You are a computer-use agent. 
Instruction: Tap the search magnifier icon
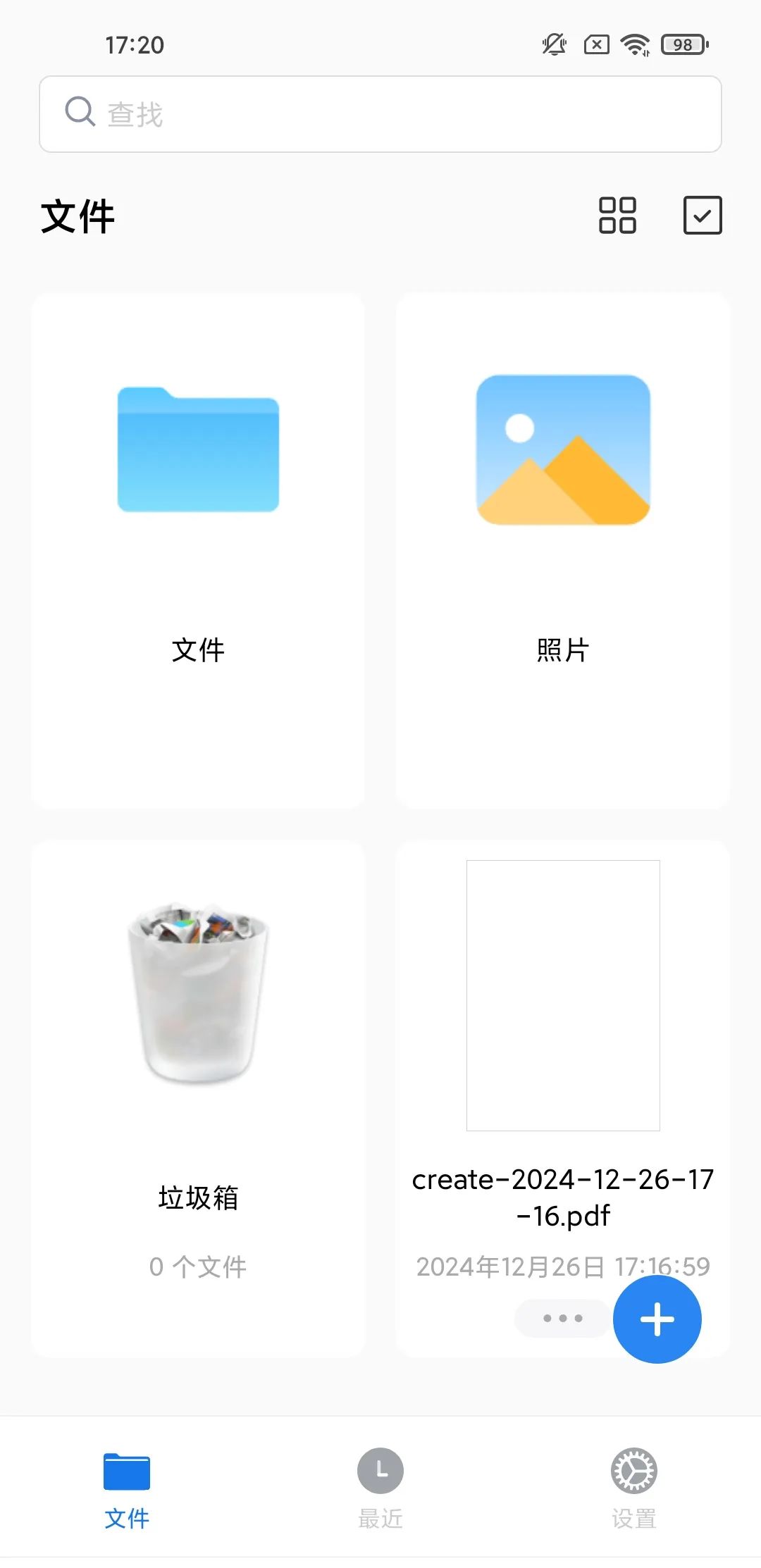click(x=79, y=113)
